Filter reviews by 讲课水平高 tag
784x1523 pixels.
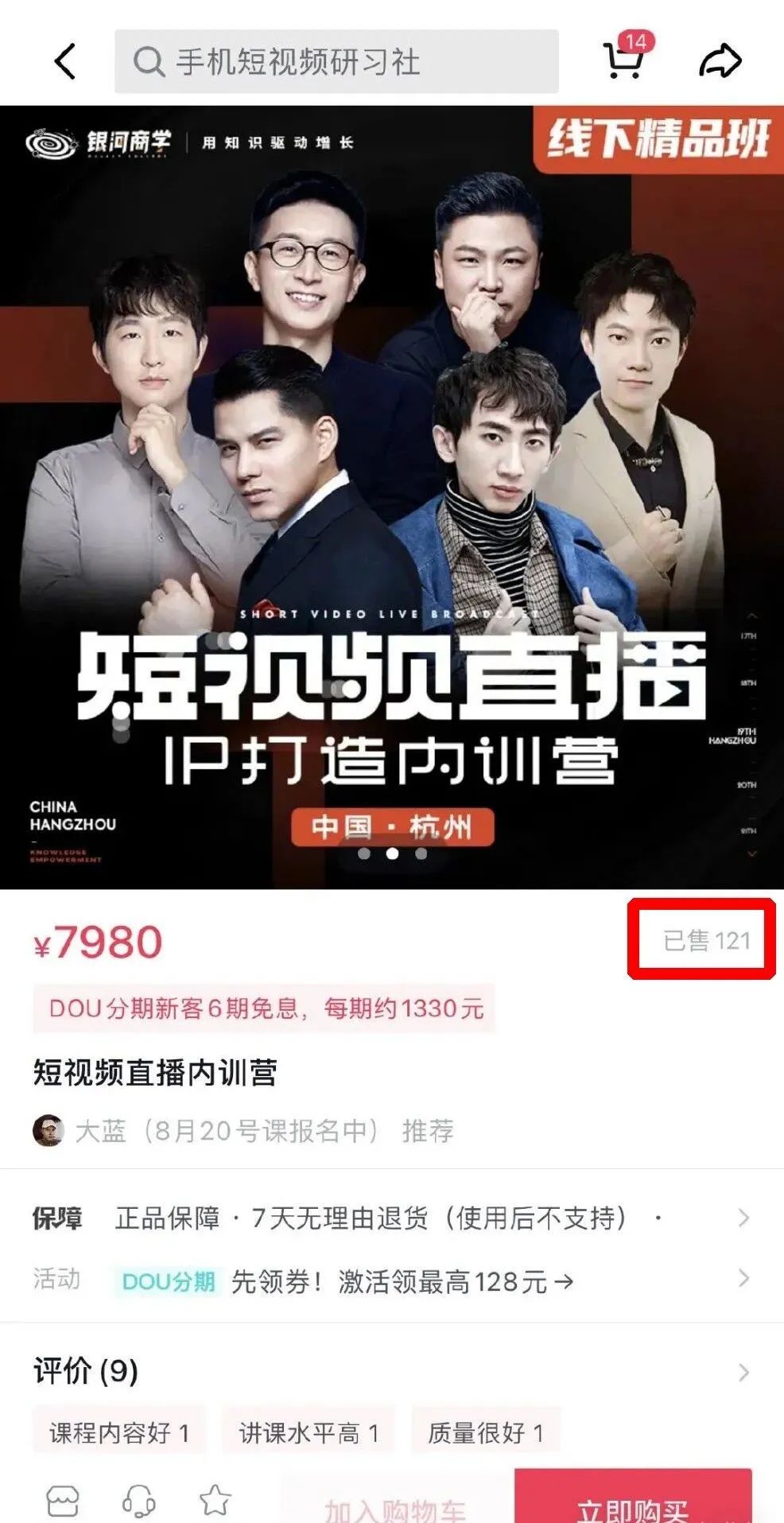309,1433
